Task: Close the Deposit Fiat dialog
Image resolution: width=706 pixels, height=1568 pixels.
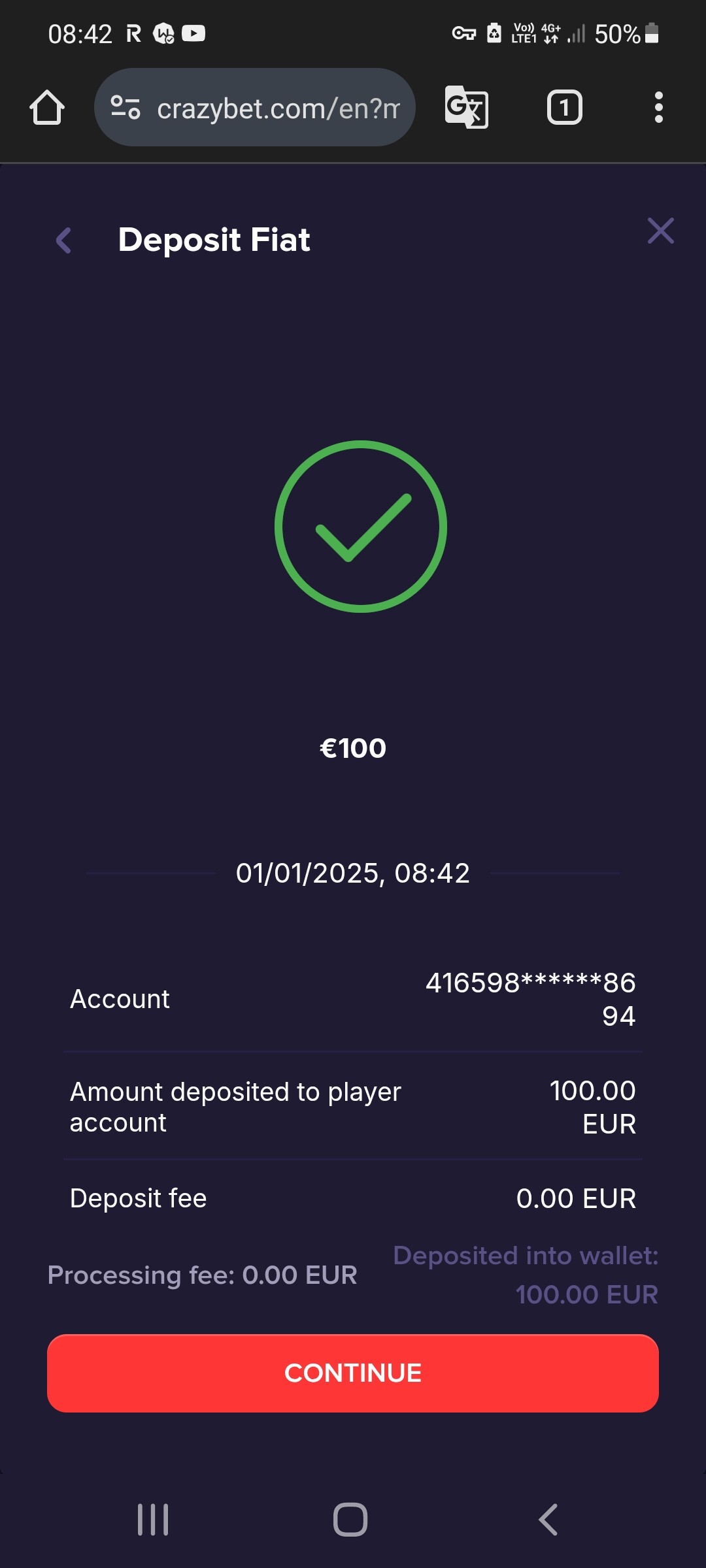Action: (660, 231)
